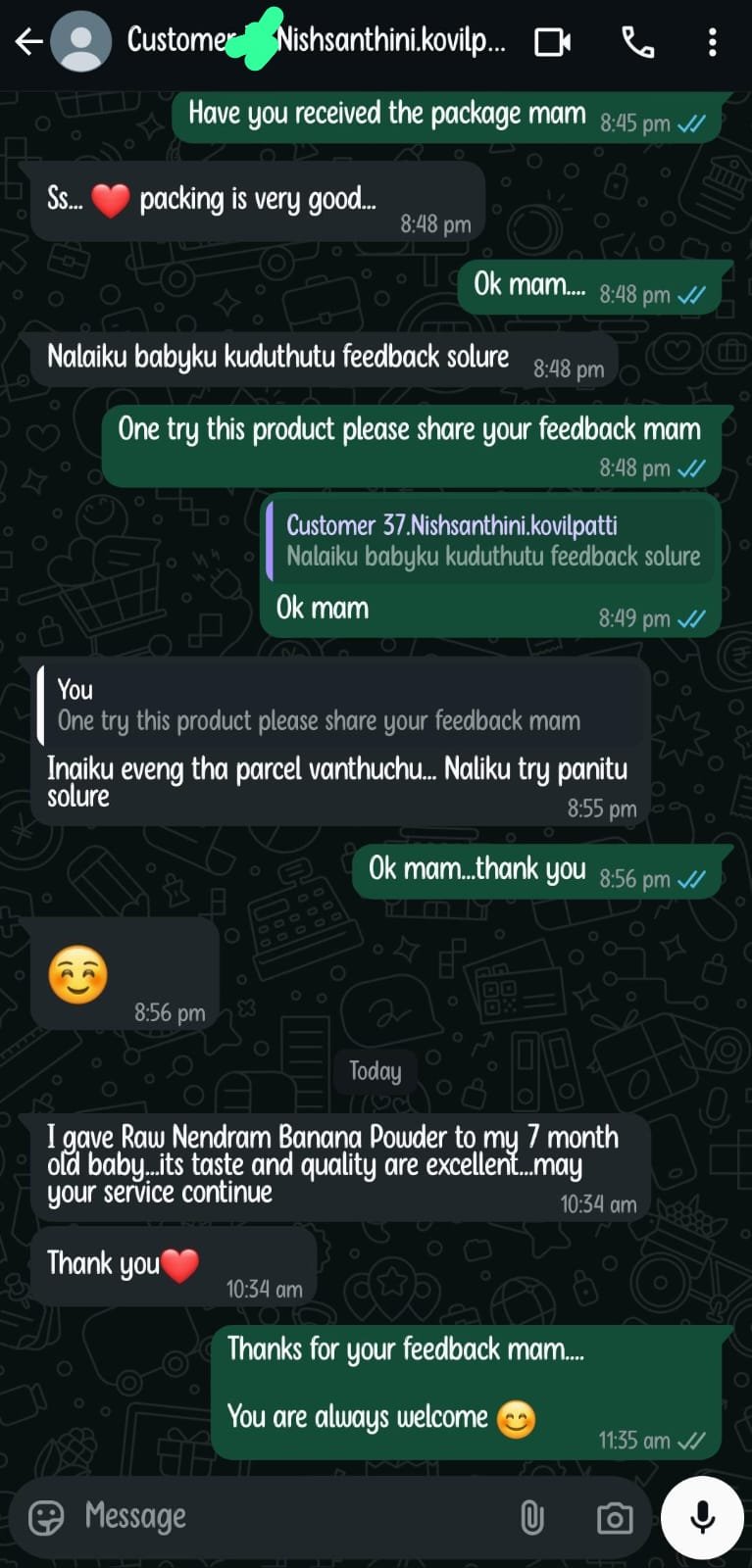Attach a file with the paperclip

(x=531, y=1518)
